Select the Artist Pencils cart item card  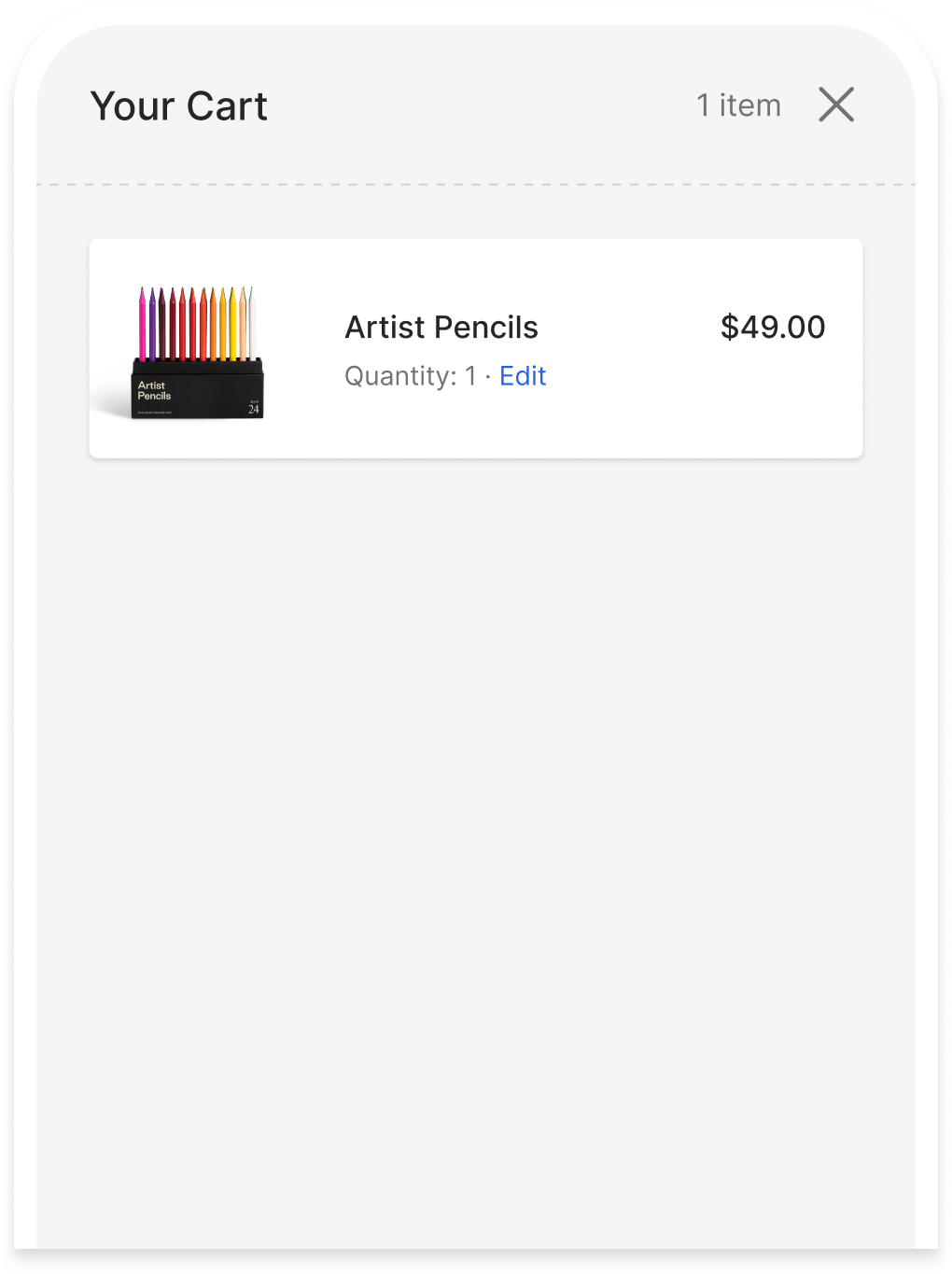[x=476, y=347]
